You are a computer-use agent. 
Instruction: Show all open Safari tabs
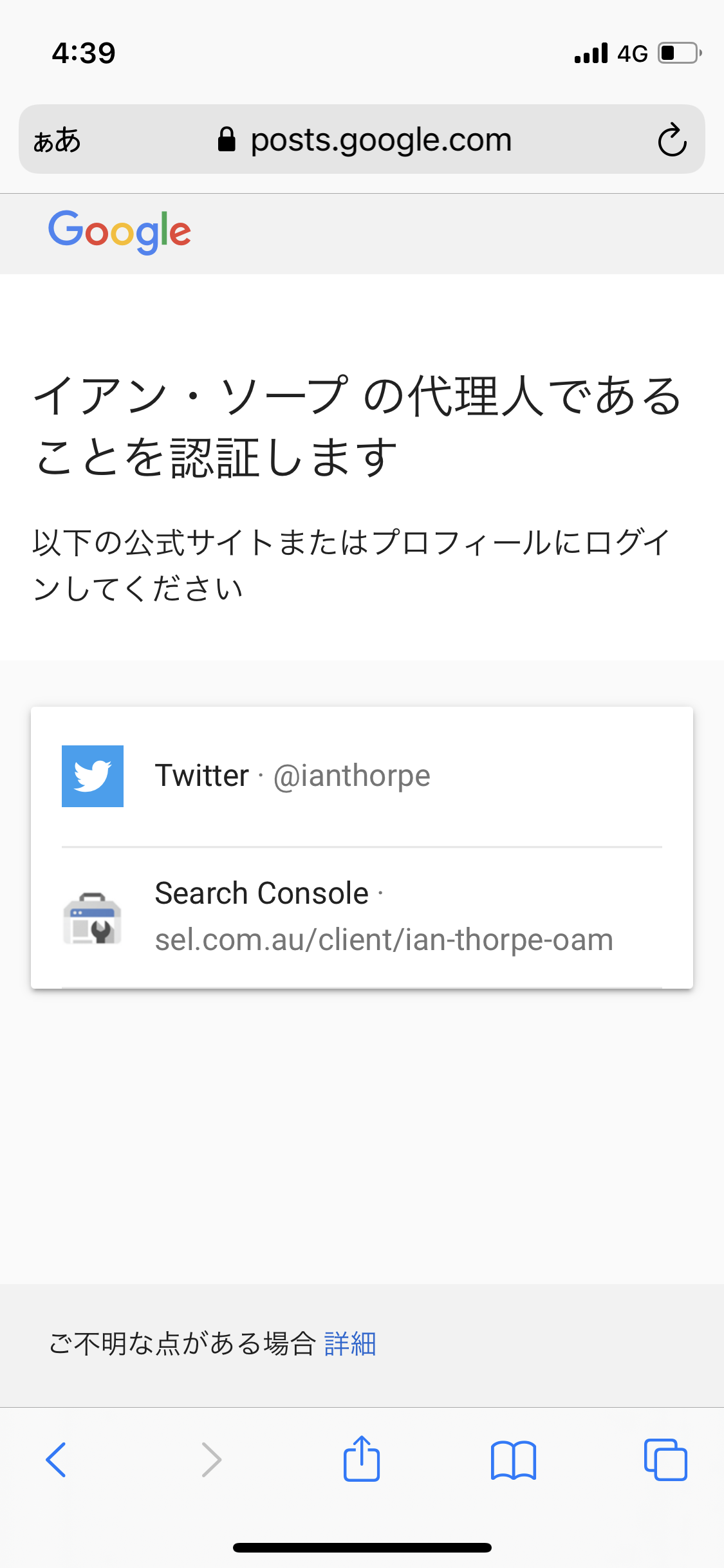[x=665, y=1460]
